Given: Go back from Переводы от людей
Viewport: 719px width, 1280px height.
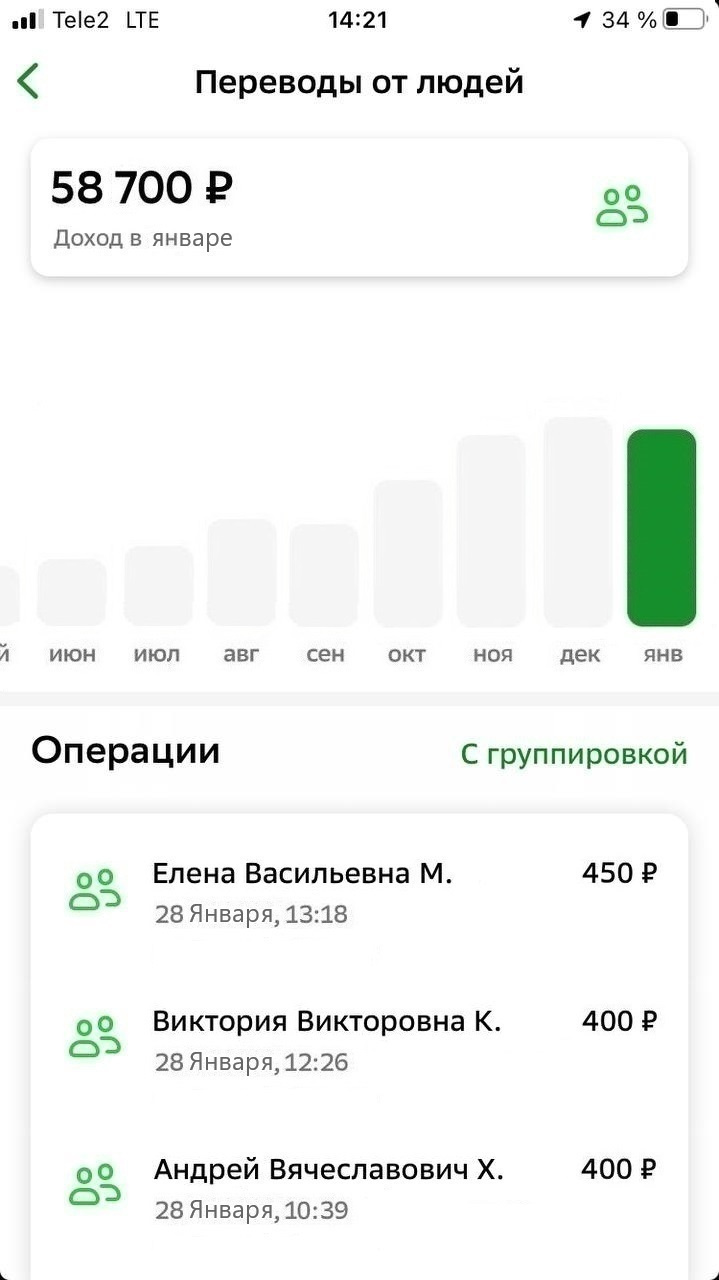Looking at the screenshot, I should tap(29, 82).
